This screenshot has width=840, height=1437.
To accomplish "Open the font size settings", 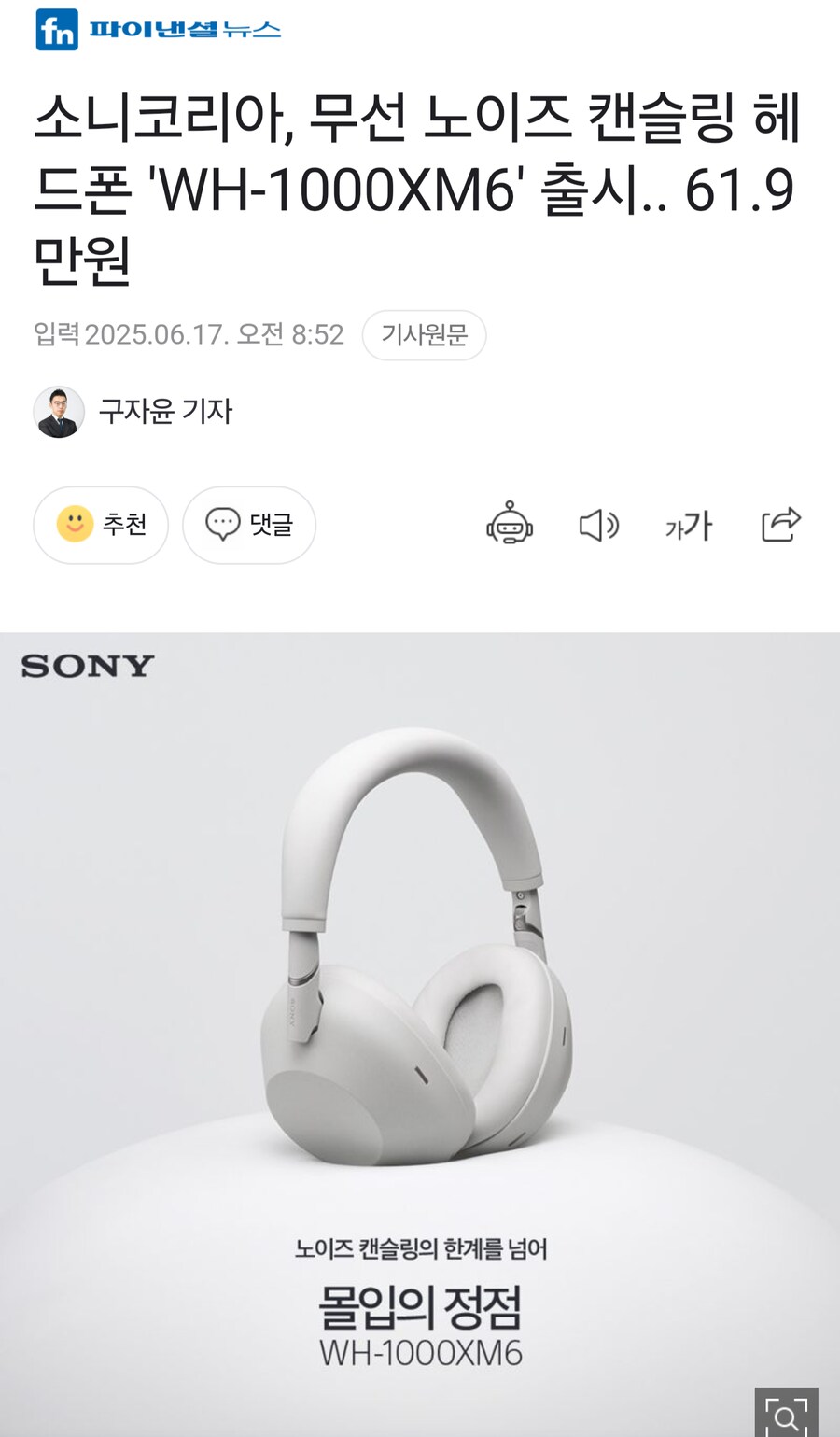I will coord(688,526).
